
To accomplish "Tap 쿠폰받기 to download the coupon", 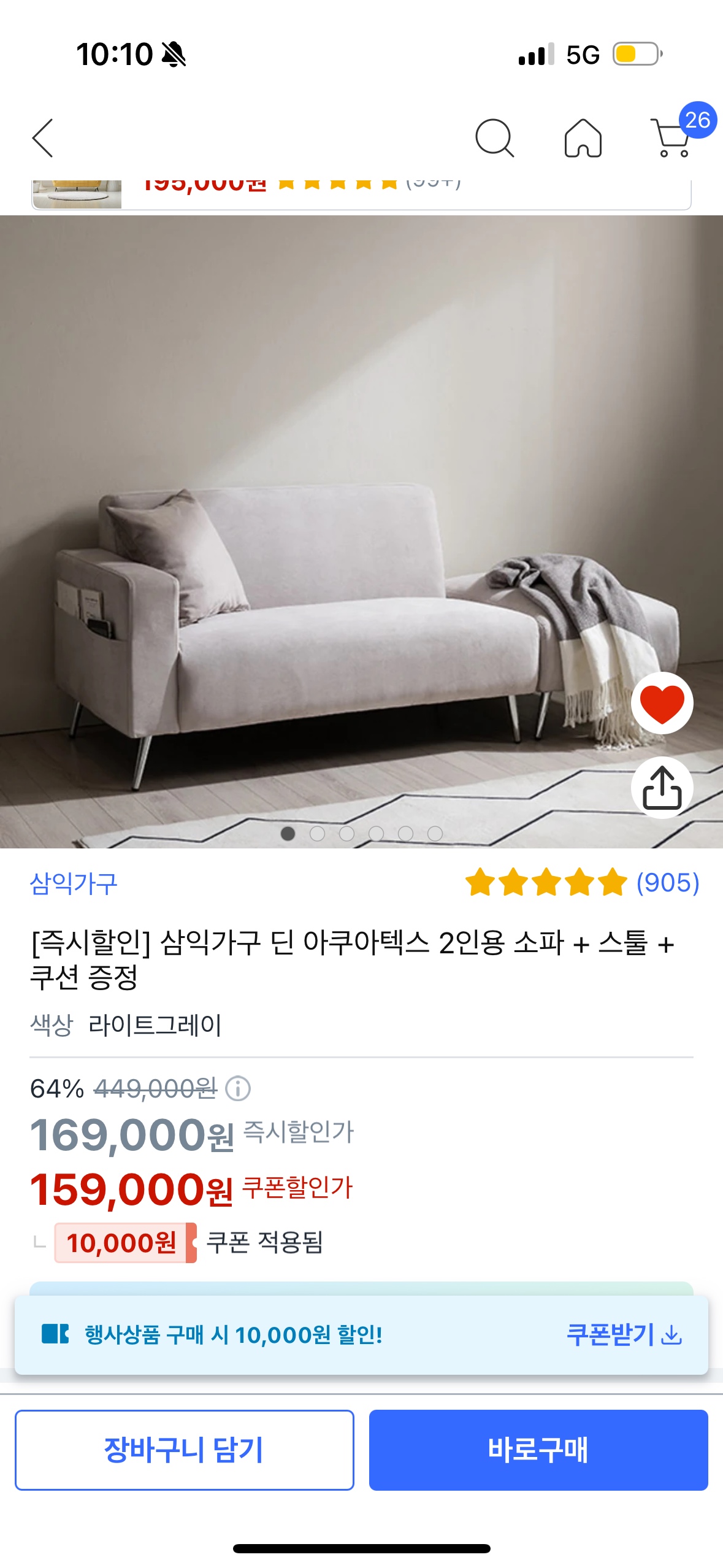I will click(624, 1334).
